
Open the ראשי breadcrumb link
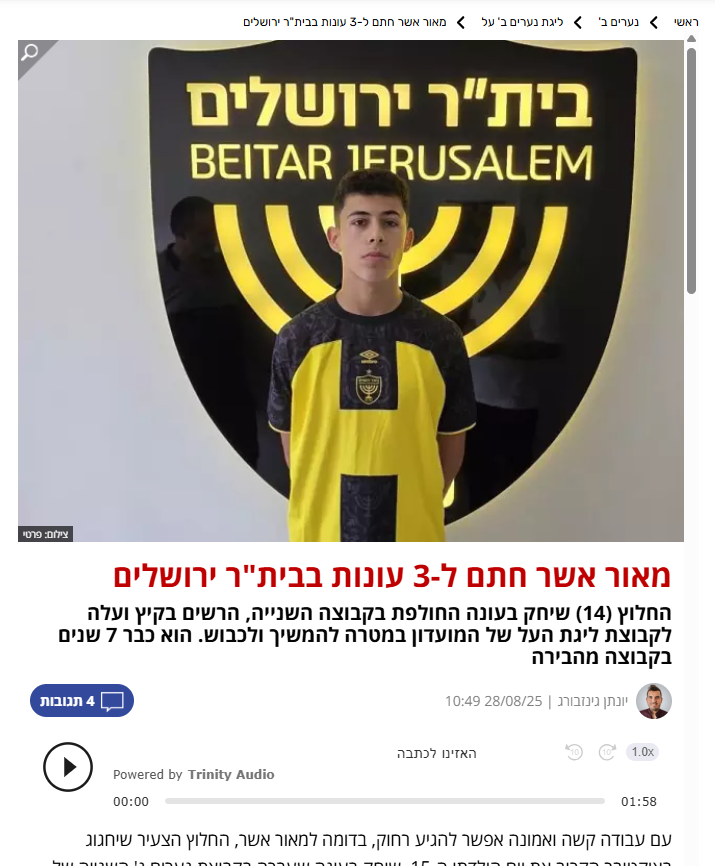tap(686, 21)
